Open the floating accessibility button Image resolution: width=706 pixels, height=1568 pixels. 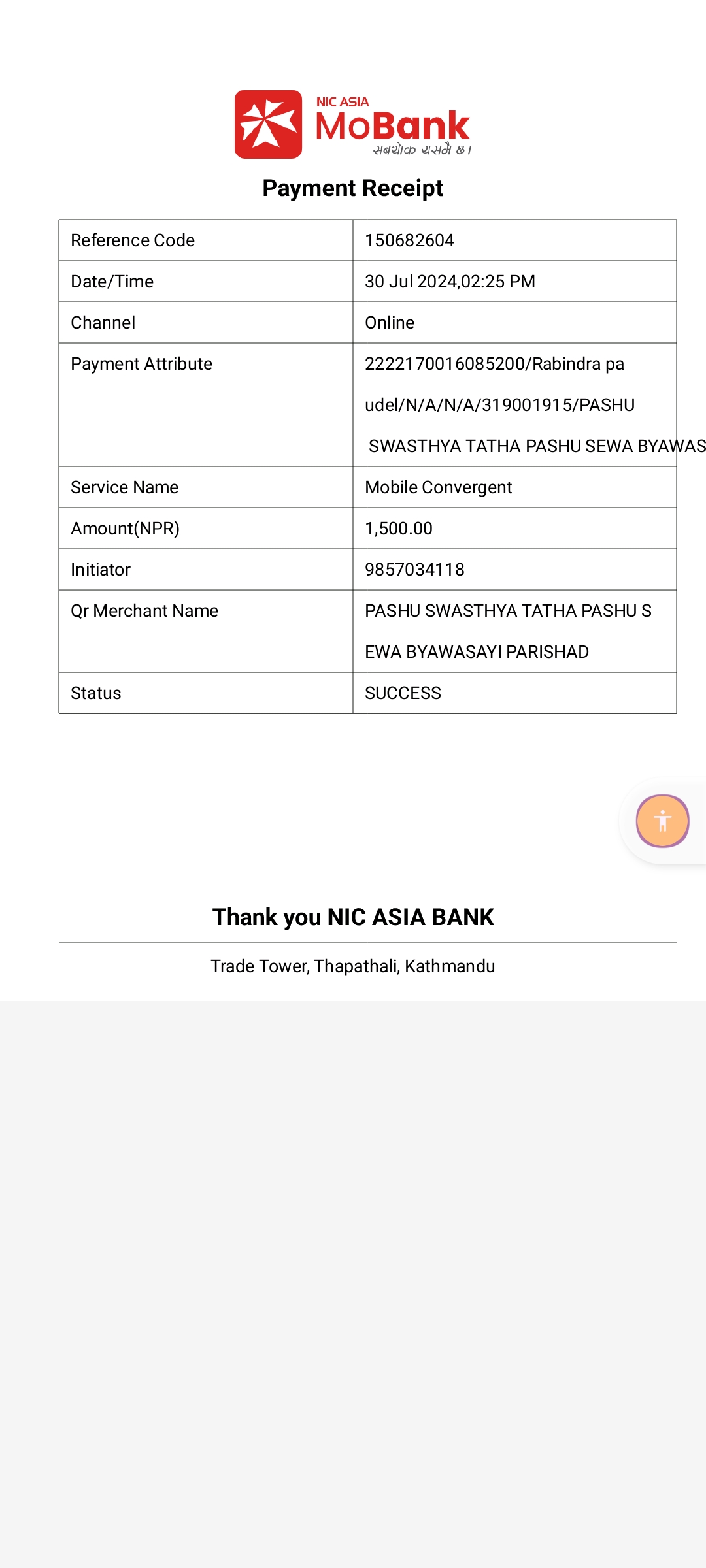[662, 821]
